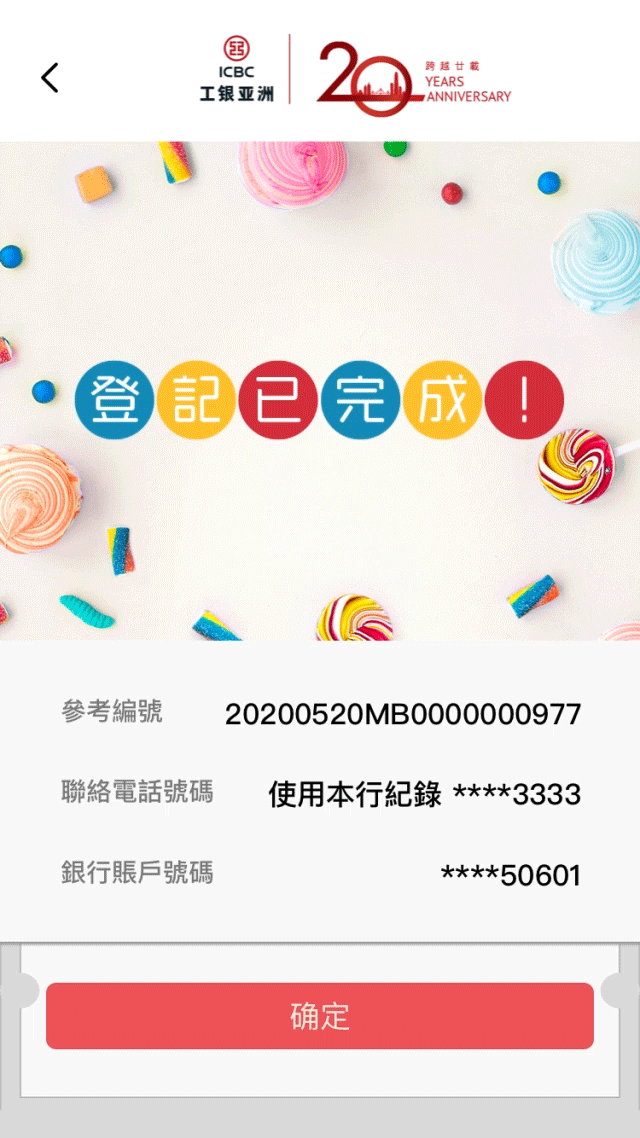Confirm with the red 确定 button
The height and width of the screenshot is (1138, 640).
click(320, 1016)
